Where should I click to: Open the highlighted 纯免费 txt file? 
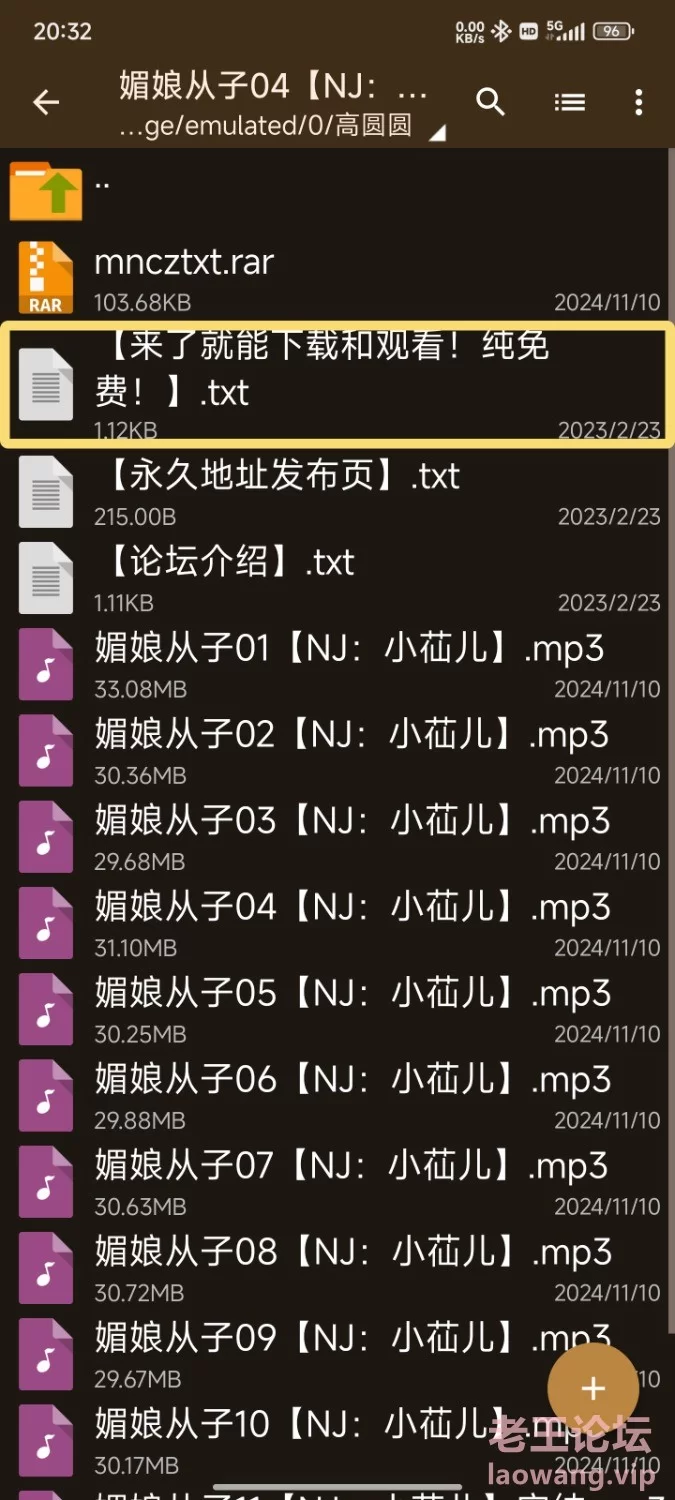pyautogui.click(x=337, y=384)
